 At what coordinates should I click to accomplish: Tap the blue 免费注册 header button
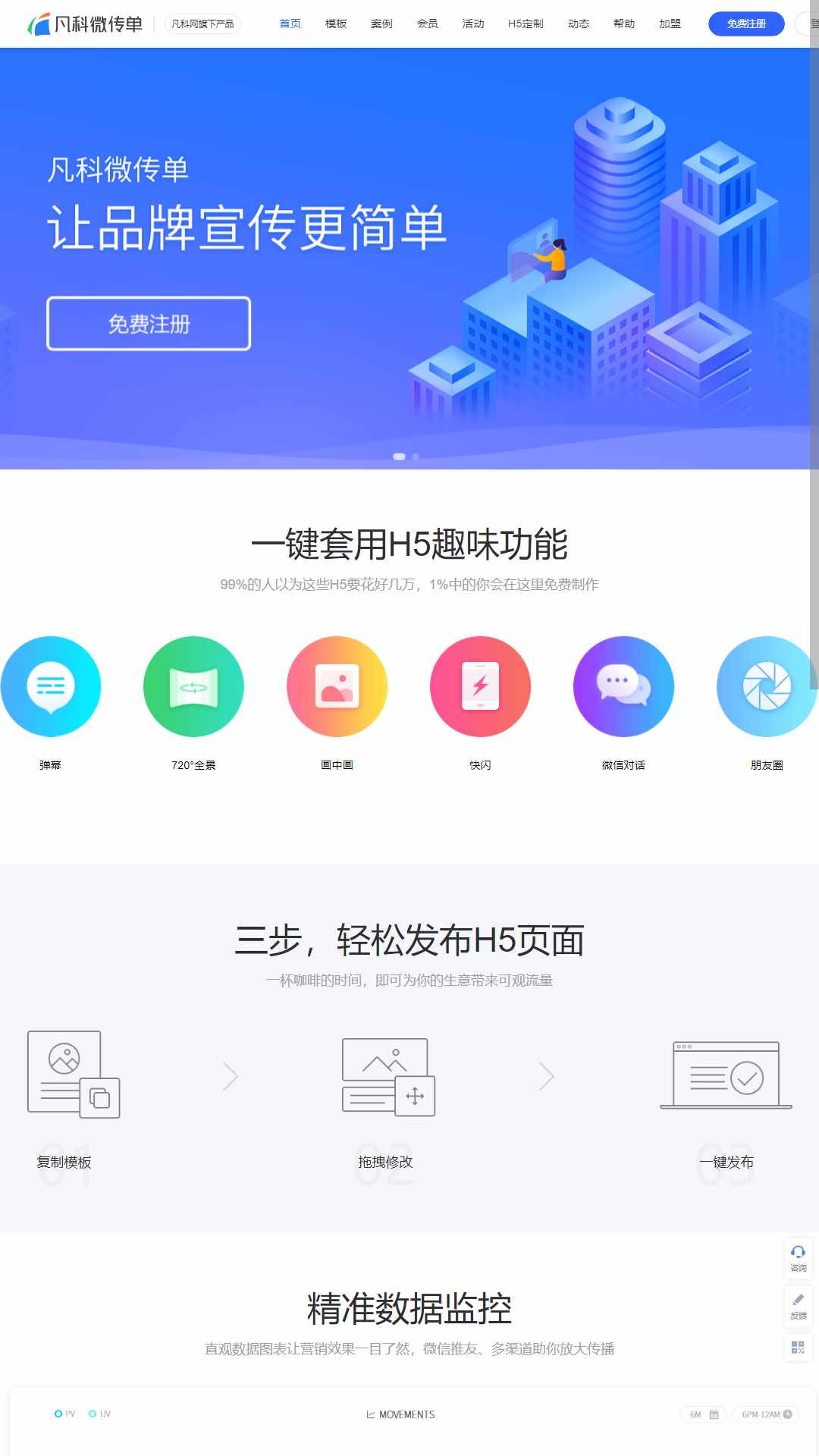tap(746, 24)
